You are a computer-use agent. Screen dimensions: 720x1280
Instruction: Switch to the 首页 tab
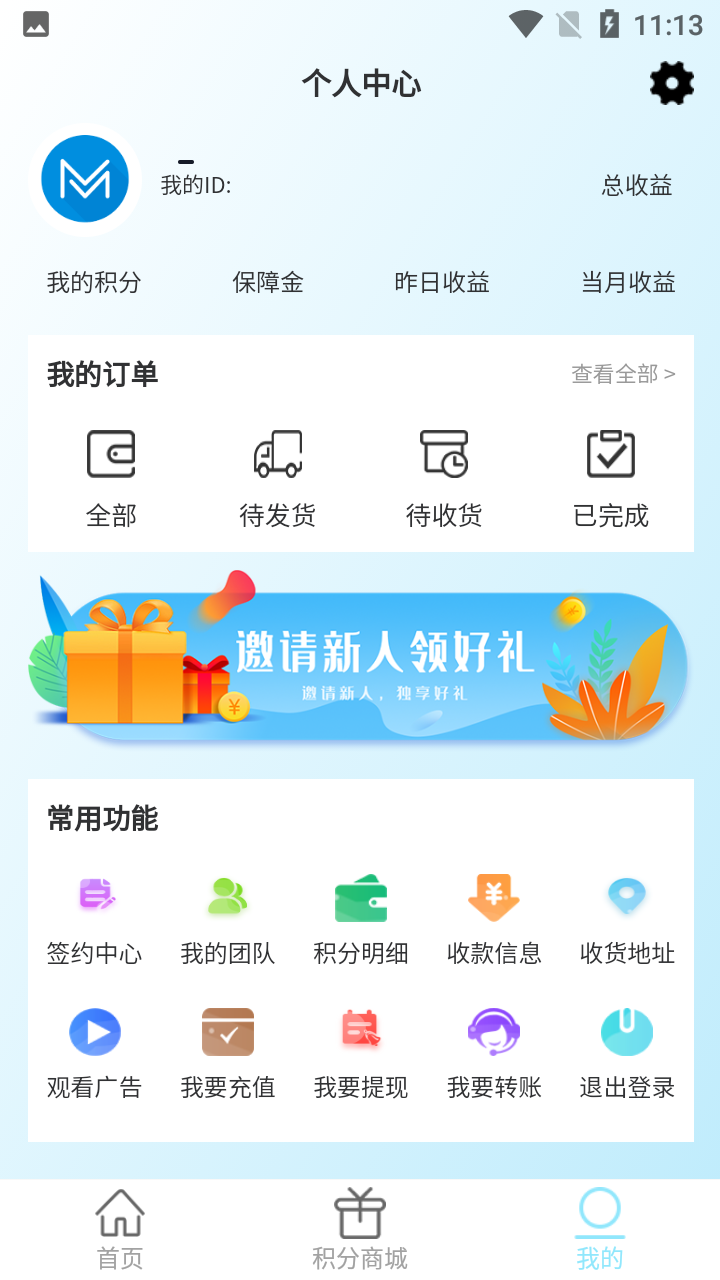tap(120, 1229)
